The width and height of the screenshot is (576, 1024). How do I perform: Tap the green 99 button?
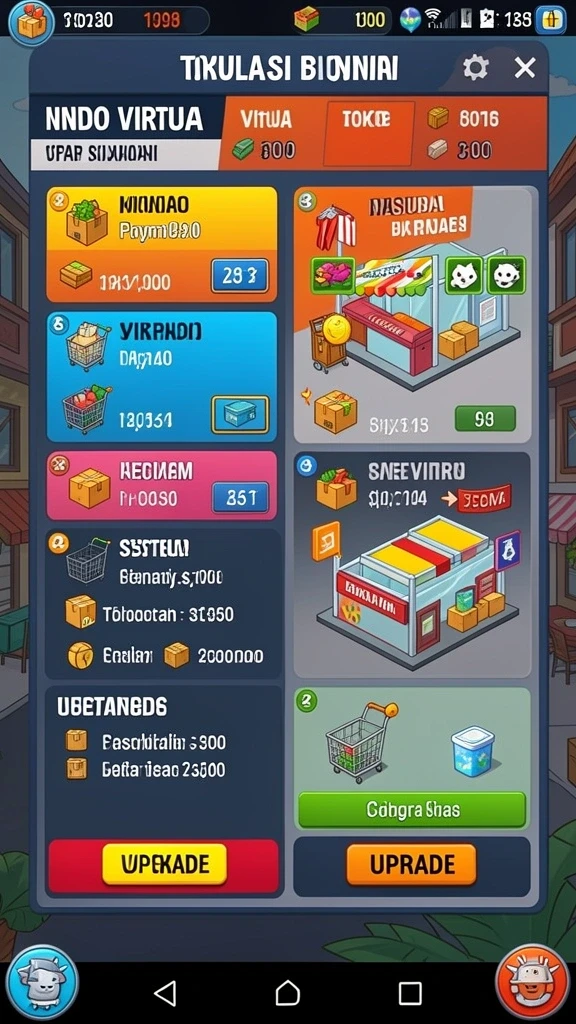[485, 419]
